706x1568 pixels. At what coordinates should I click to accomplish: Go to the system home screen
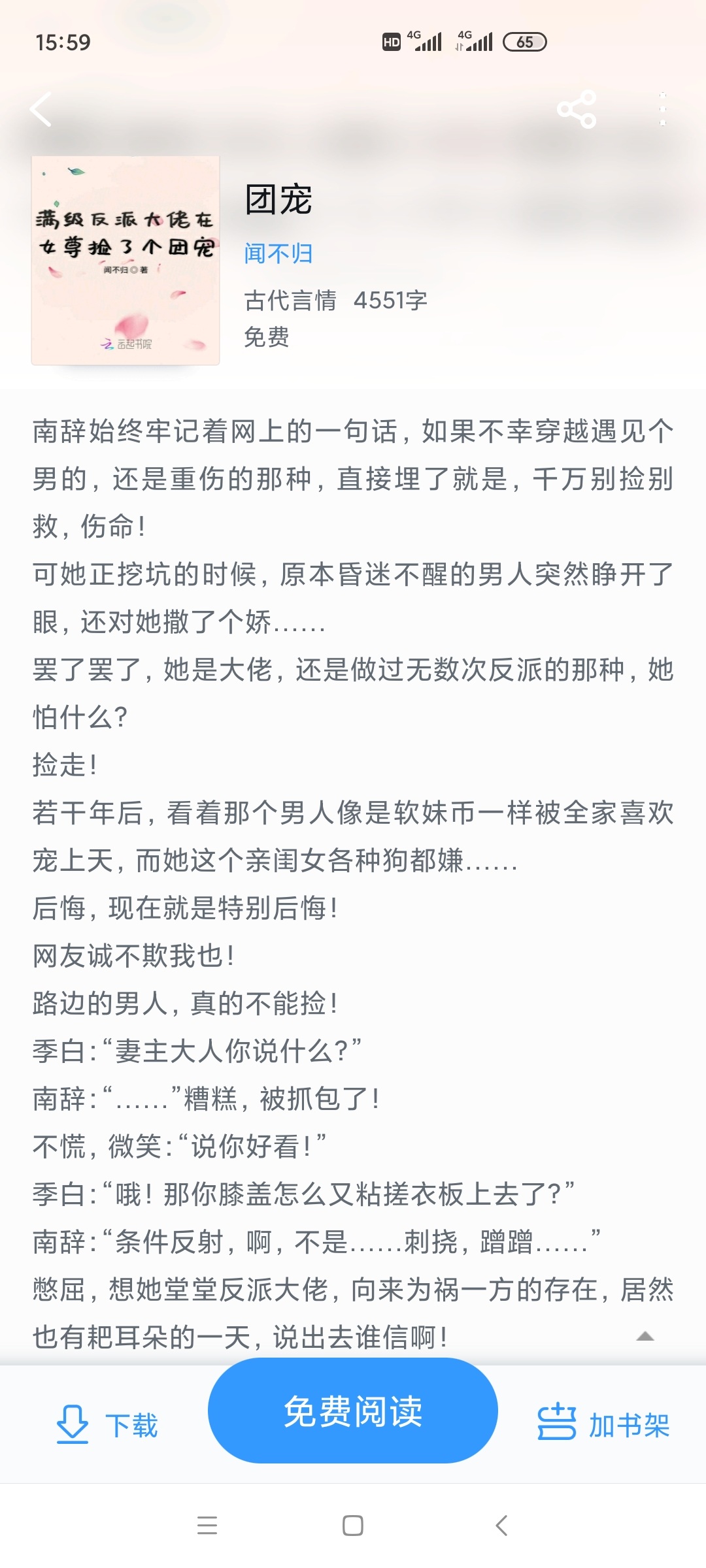(x=353, y=1526)
